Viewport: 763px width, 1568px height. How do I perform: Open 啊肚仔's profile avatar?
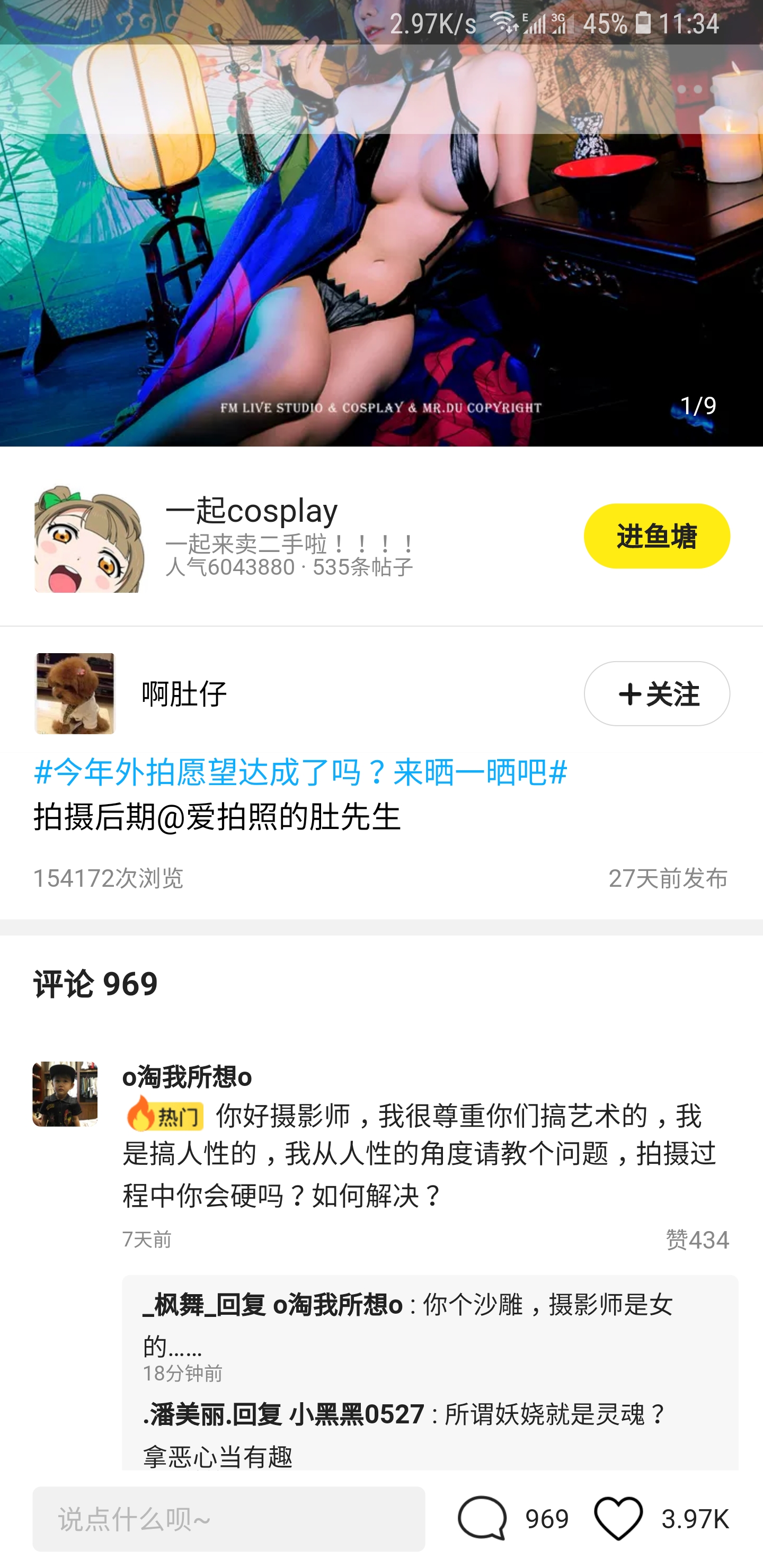[x=75, y=693]
